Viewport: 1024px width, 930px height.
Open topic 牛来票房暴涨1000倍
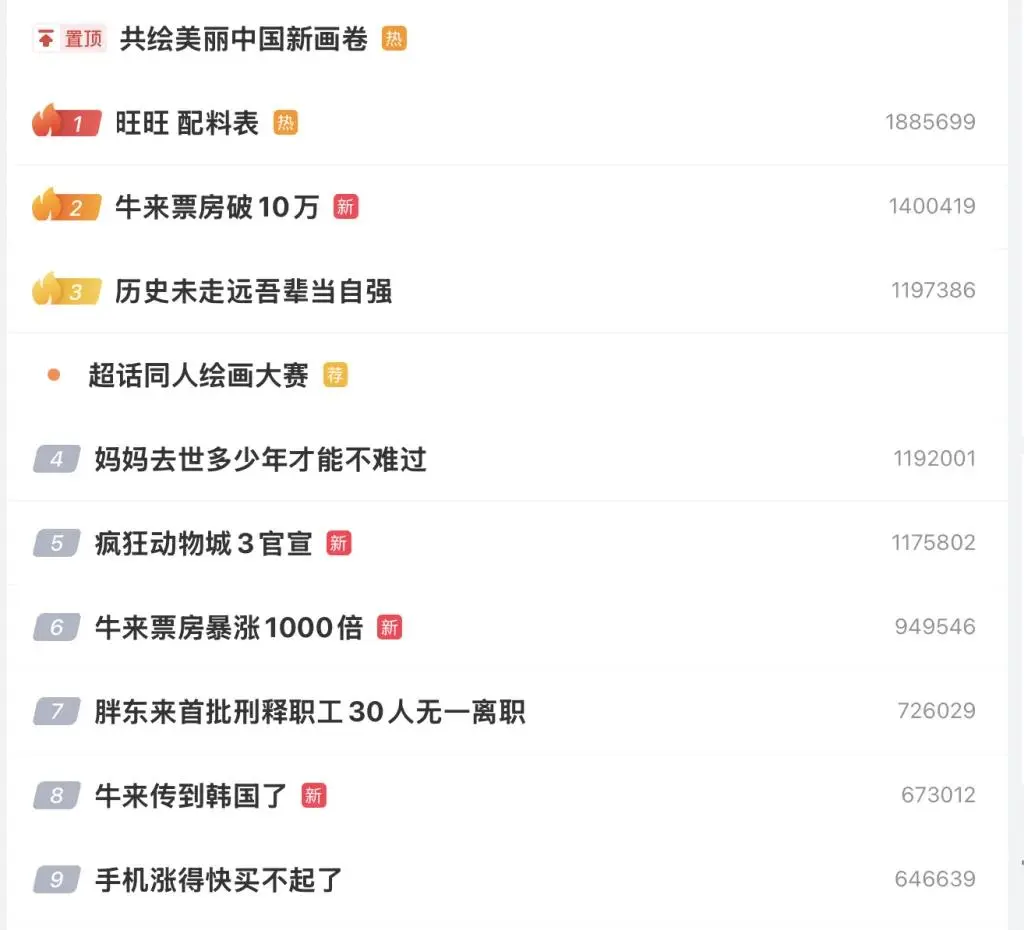click(229, 628)
